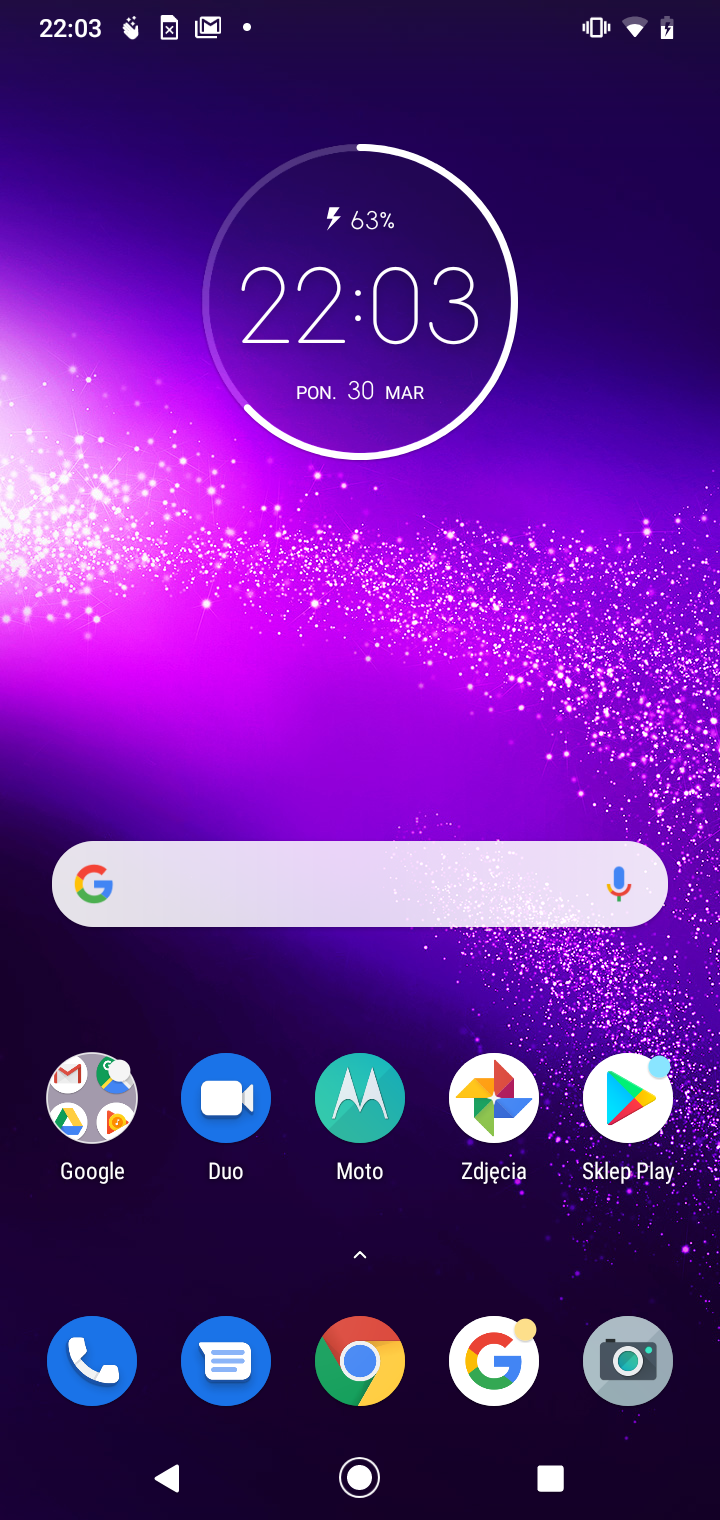Open recent apps overview
720x1520 pixels.
[x=550, y=1478]
